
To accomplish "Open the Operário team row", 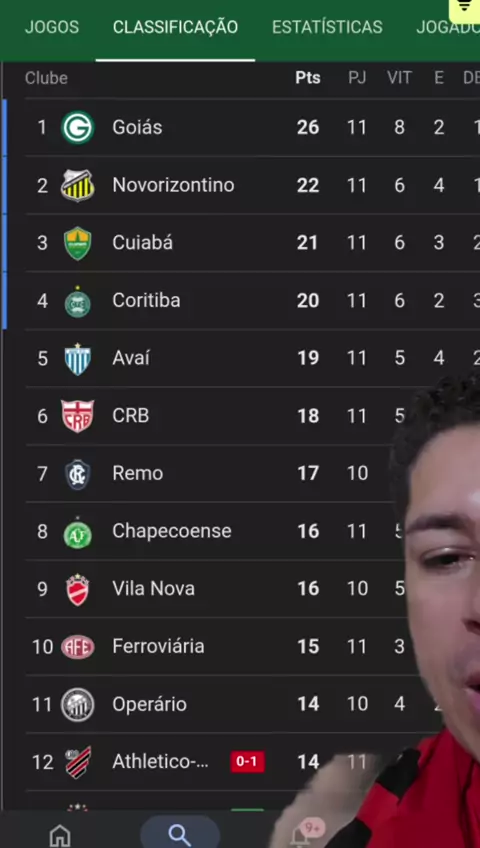I will coord(252,704).
